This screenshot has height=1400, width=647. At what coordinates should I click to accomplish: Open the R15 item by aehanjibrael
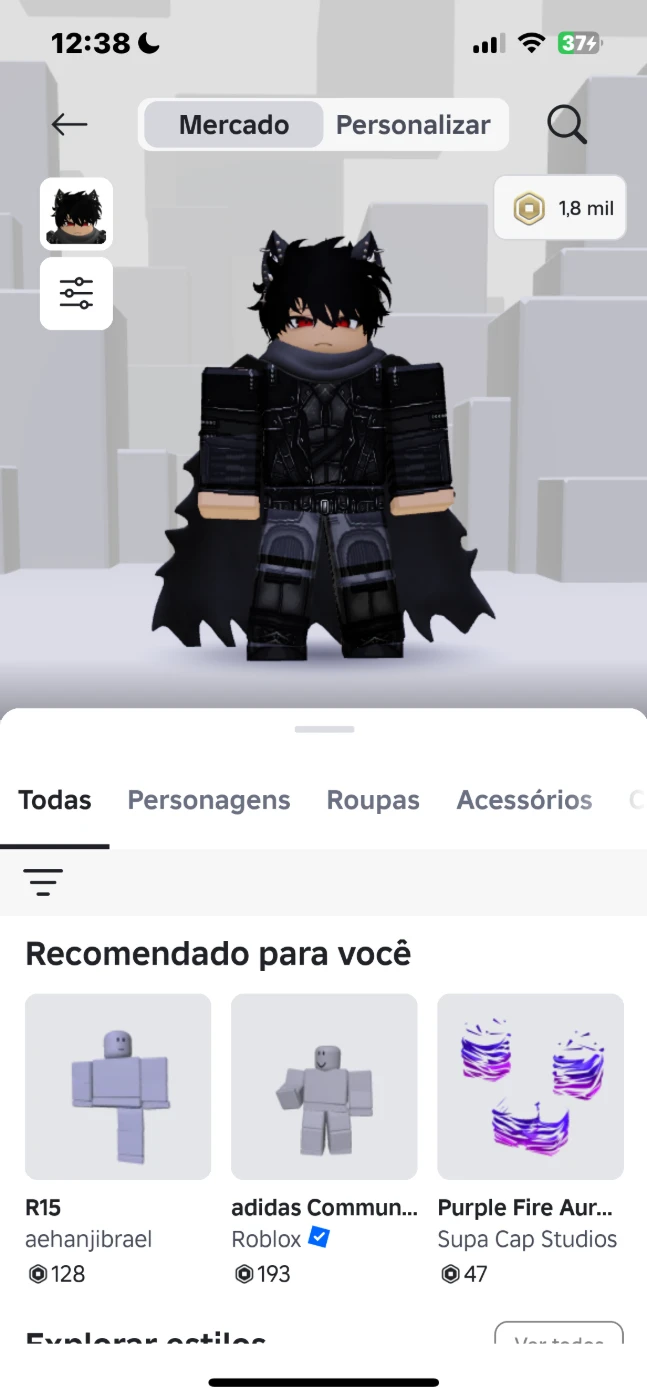118,1087
